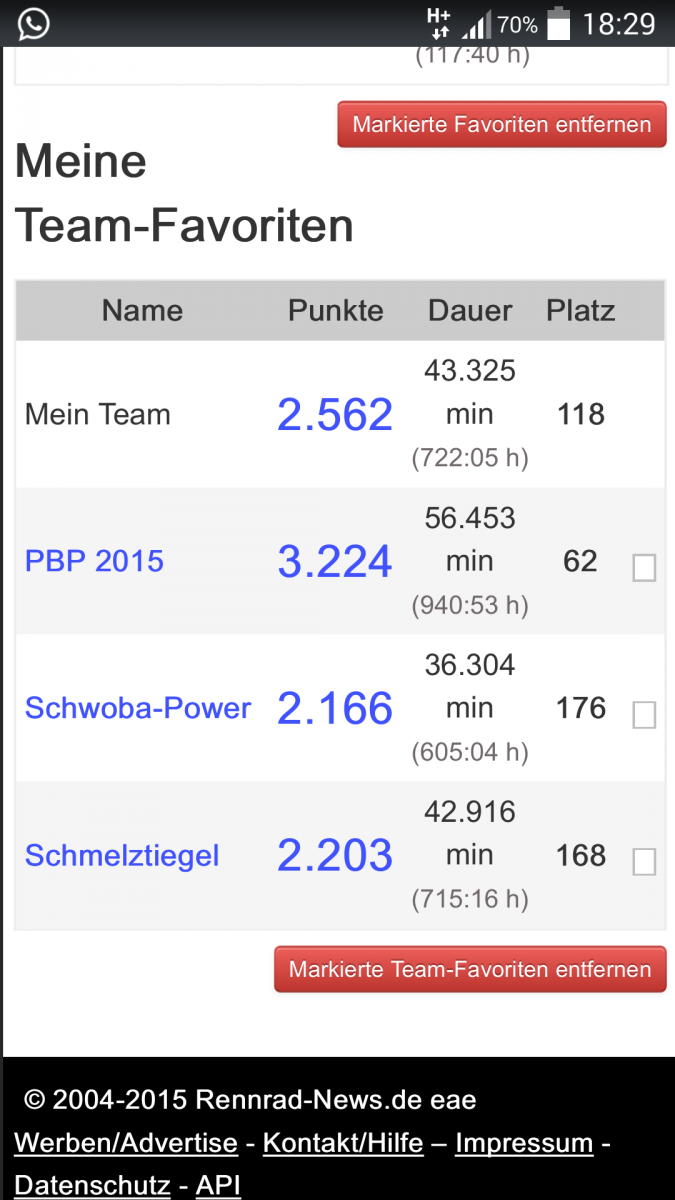Open the Schwoba-Power team link
The width and height of the screenshot is (675, 1200).
point(138,708)
